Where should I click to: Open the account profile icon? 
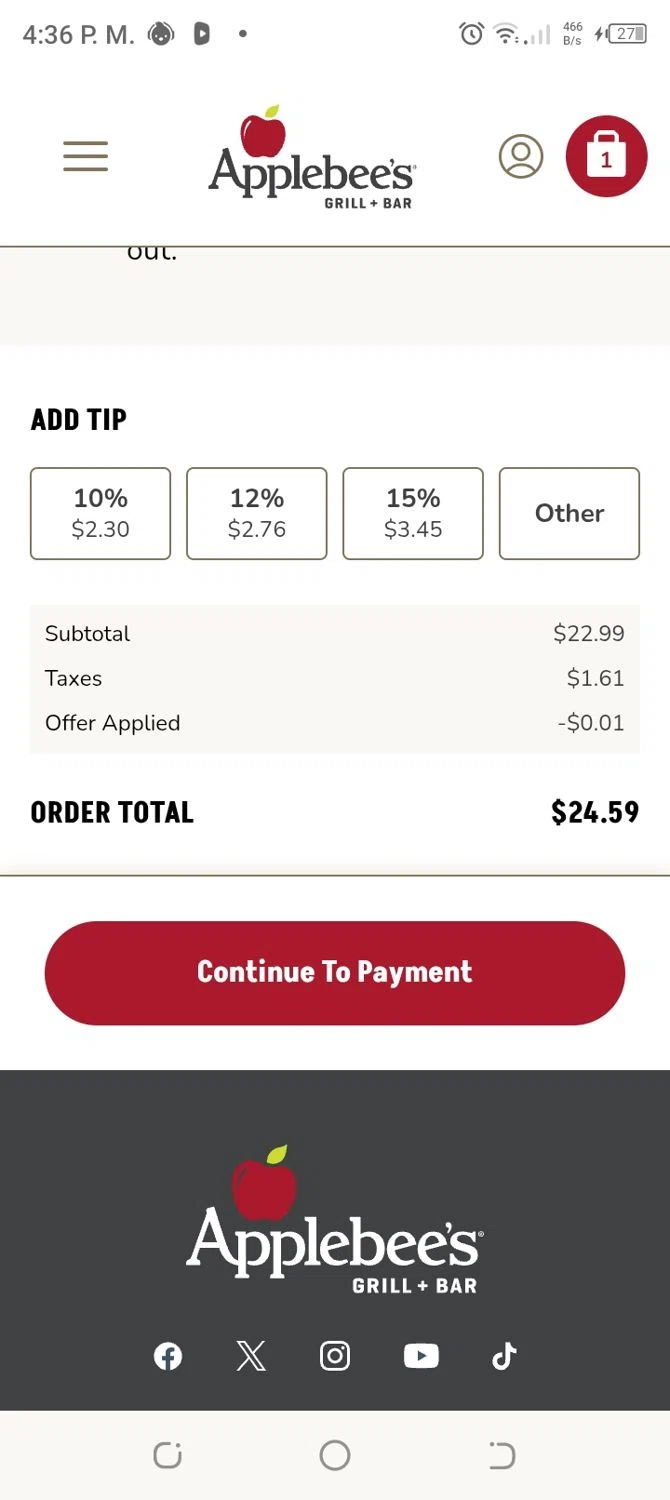[x=521, y=157]
